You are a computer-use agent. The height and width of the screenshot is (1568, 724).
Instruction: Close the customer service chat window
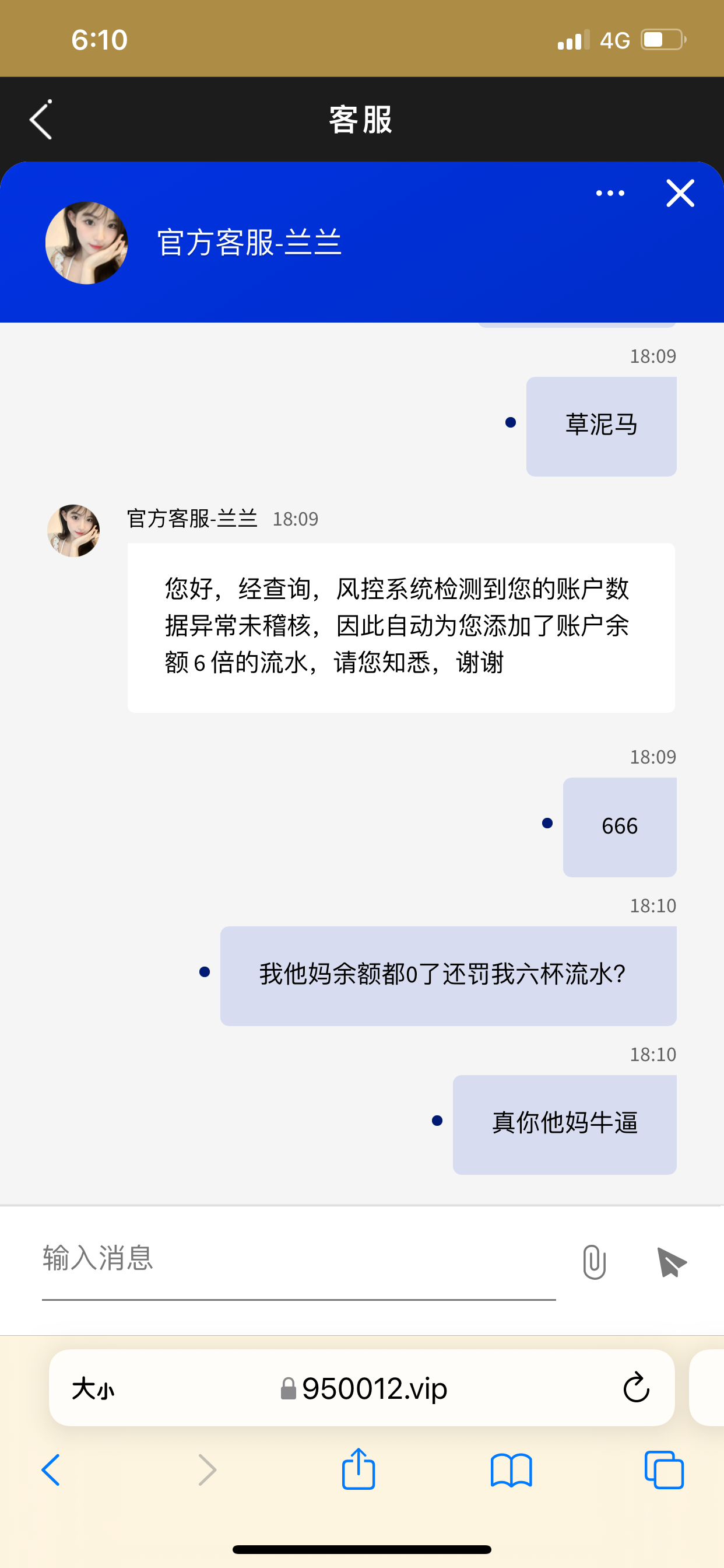680,194
